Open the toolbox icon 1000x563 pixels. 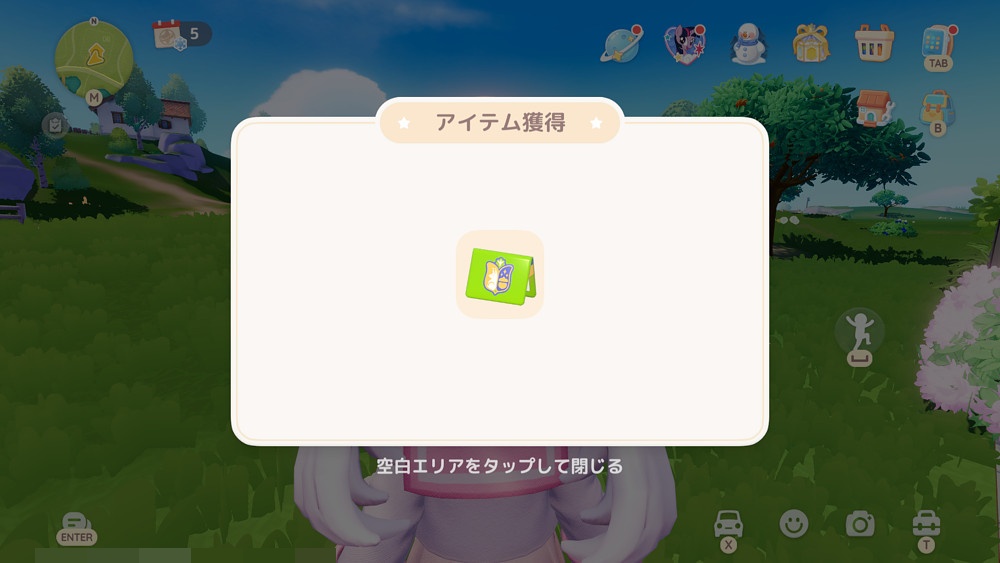926,523
